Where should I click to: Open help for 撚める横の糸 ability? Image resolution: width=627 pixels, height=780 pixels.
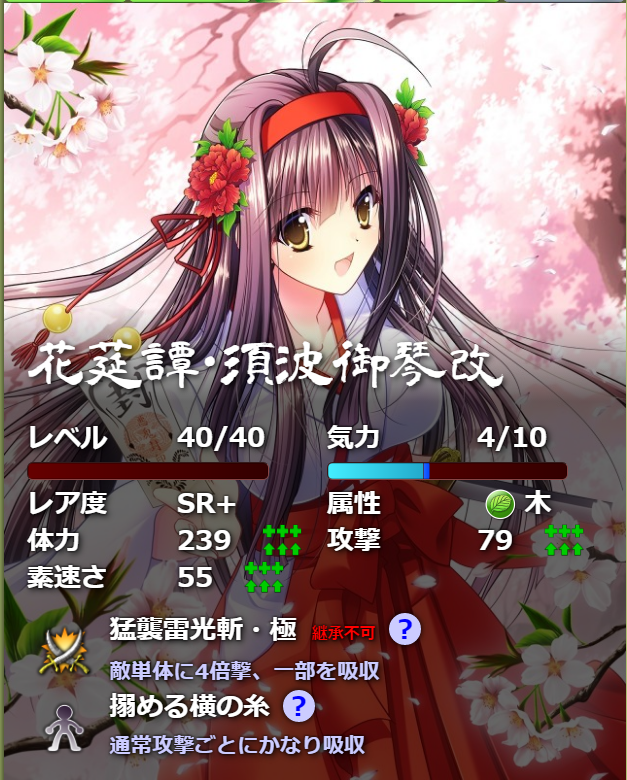pyautogui.click(x=299, y=706)
